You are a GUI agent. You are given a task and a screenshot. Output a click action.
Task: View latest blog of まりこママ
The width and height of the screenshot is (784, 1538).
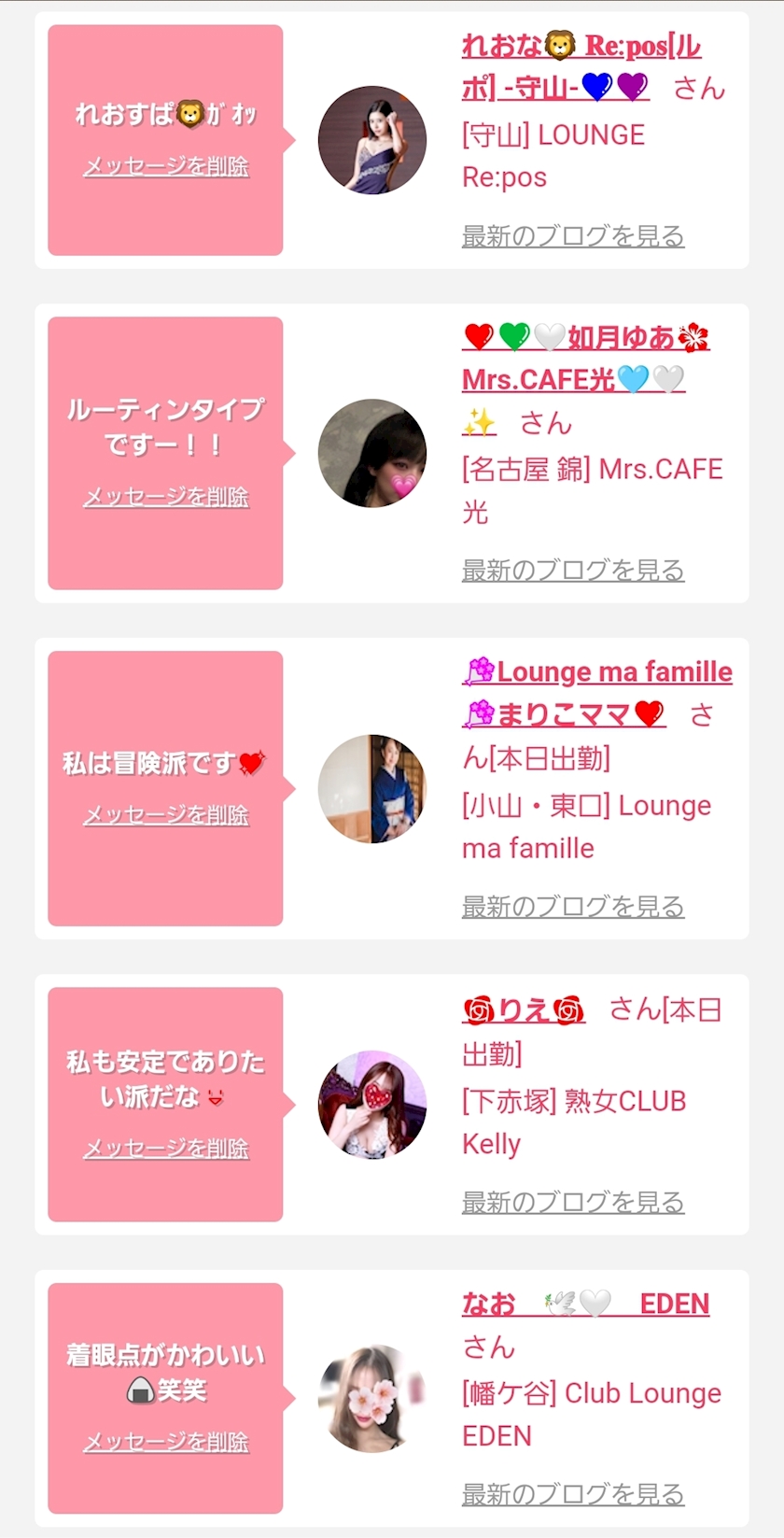coord(573,907)
